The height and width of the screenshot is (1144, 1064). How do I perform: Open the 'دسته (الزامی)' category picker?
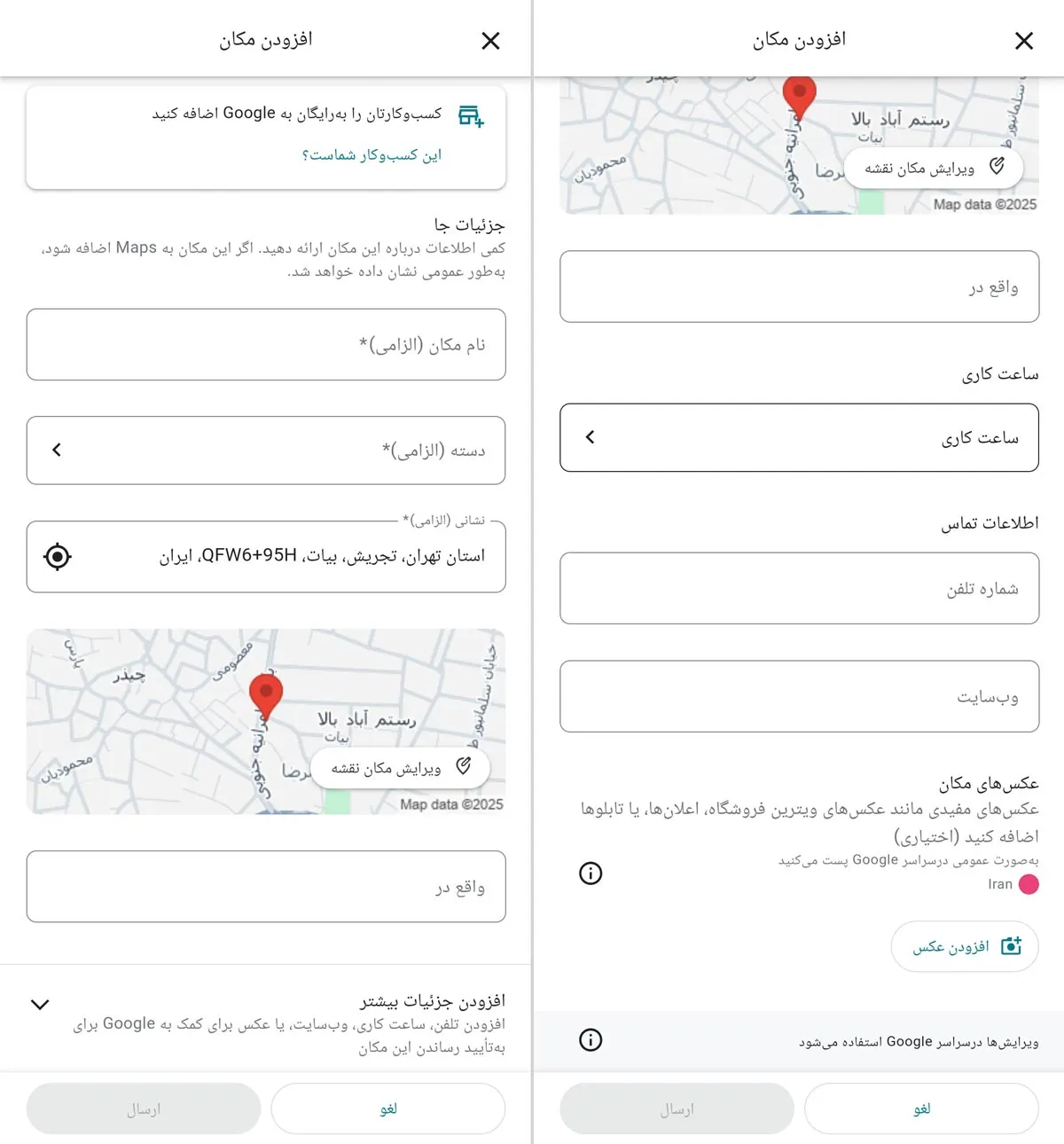tap(266, 451)
